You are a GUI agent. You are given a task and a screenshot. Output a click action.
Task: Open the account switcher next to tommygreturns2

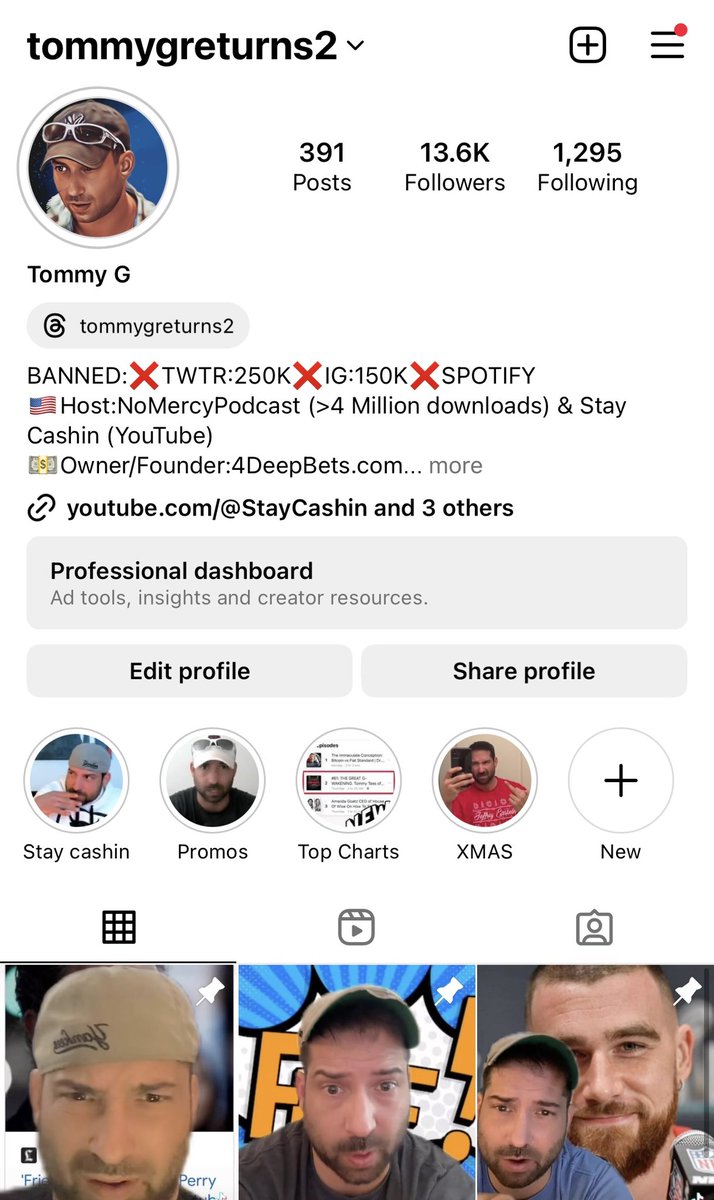pyautogui.click(x=355, y=46)
